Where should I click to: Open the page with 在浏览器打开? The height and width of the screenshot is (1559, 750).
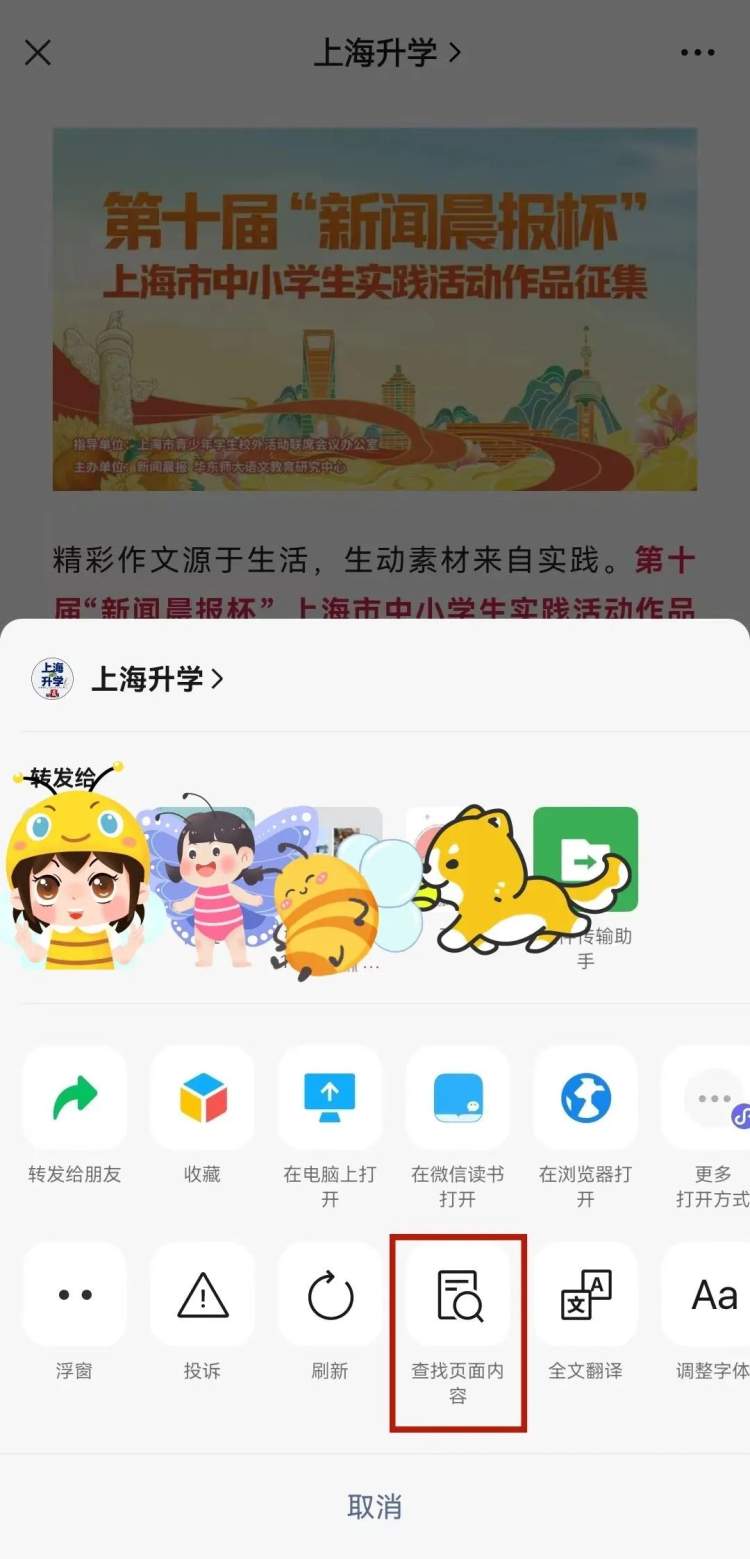(586, 1099)
